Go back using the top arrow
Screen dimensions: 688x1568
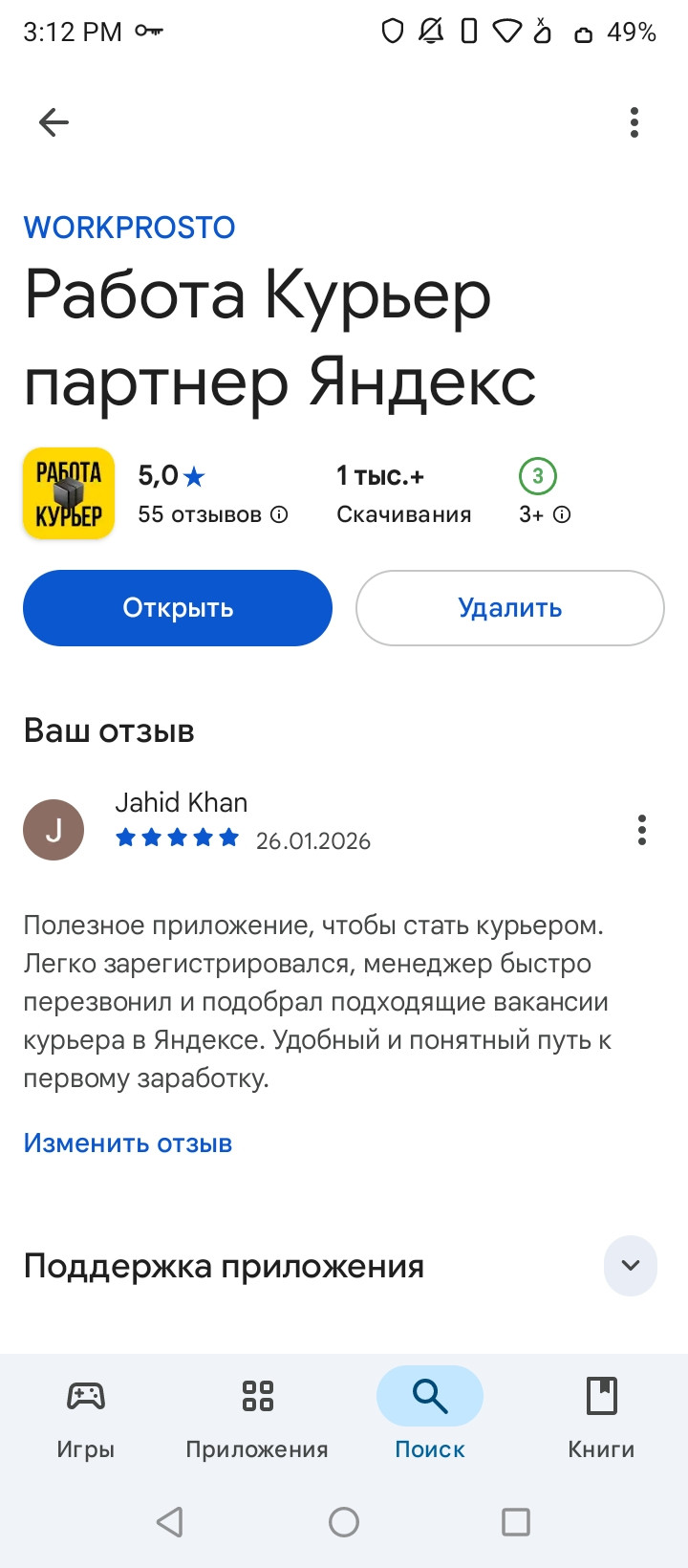point(54,122)
